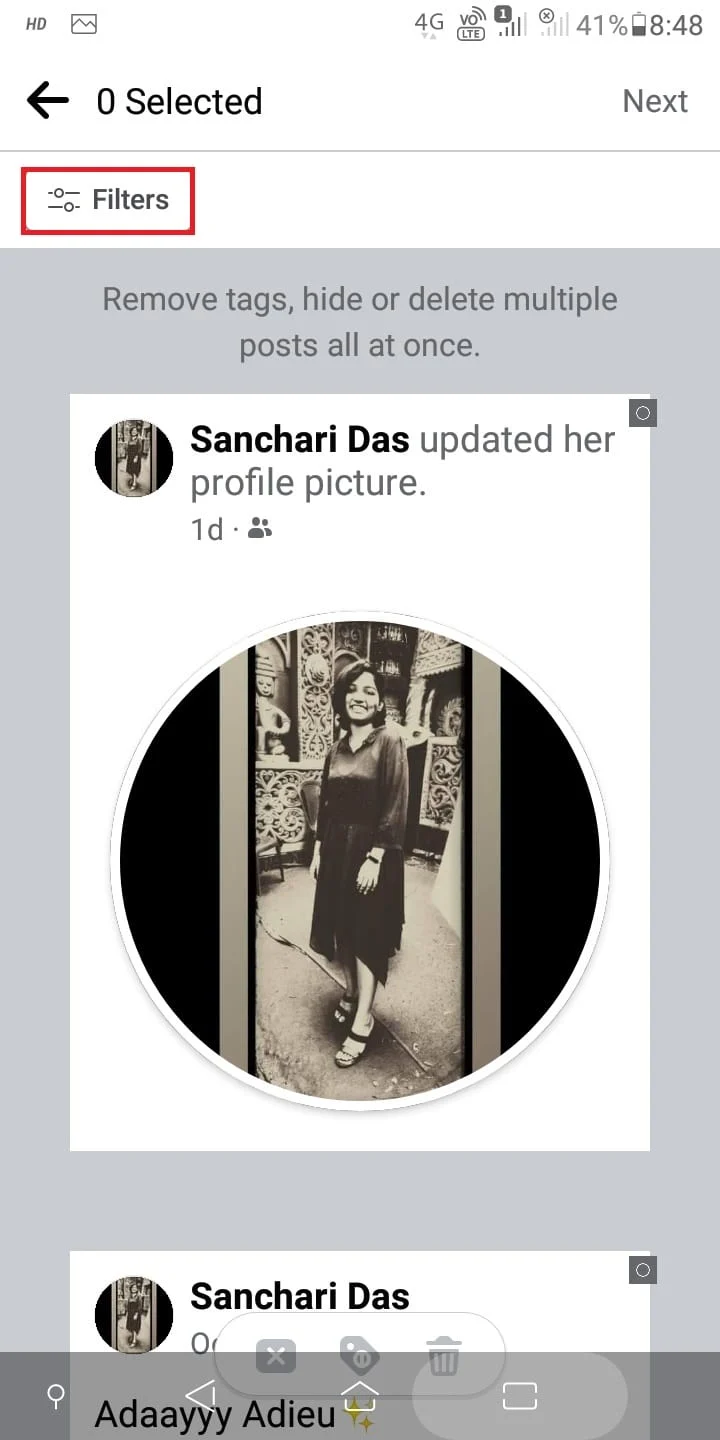Hide selected posts with the X icon
This screenshot has height=1440, width=720.
click(276, 1357)
